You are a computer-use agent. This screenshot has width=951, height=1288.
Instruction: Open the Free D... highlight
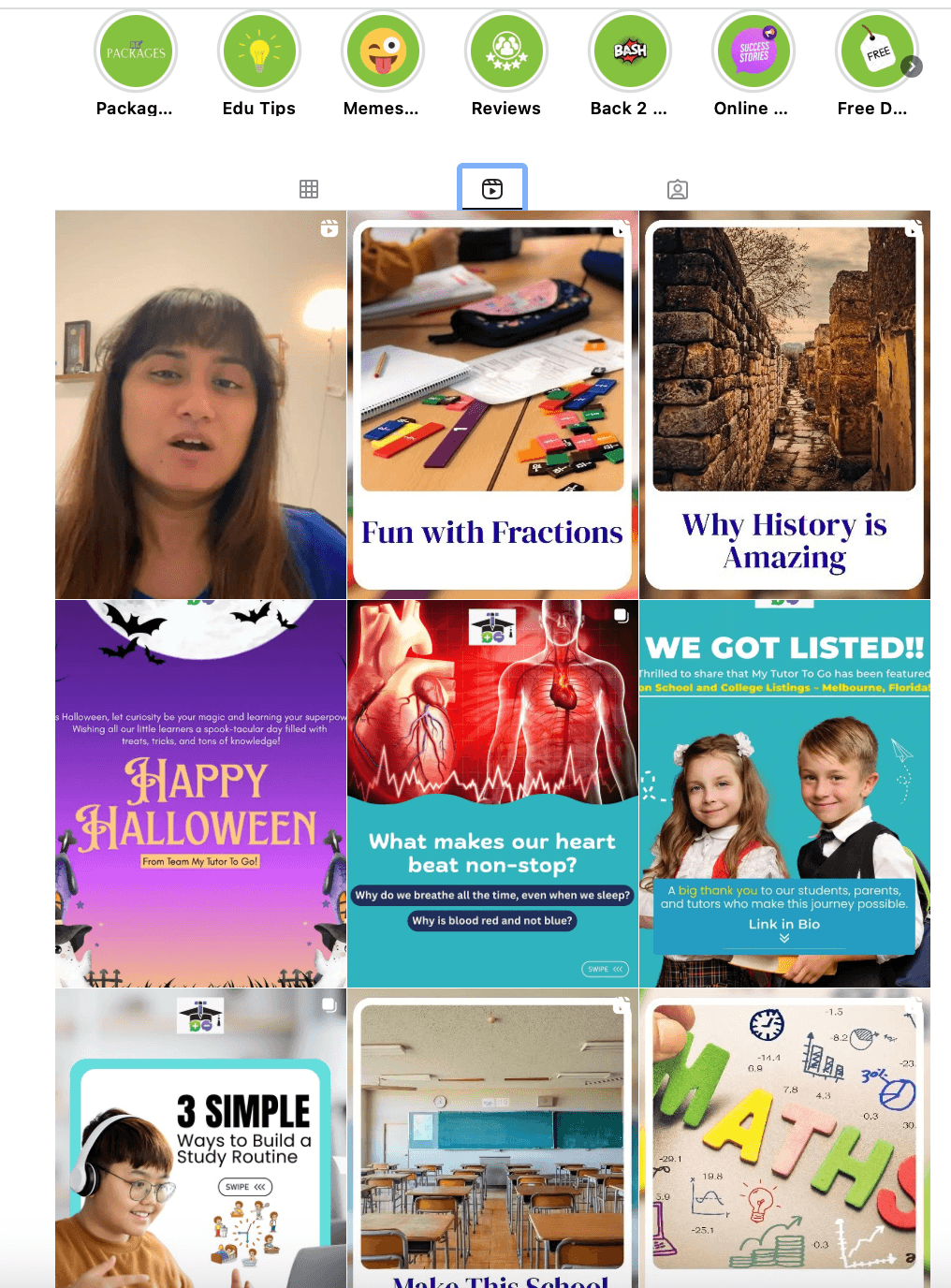click(x=872, y=51)
